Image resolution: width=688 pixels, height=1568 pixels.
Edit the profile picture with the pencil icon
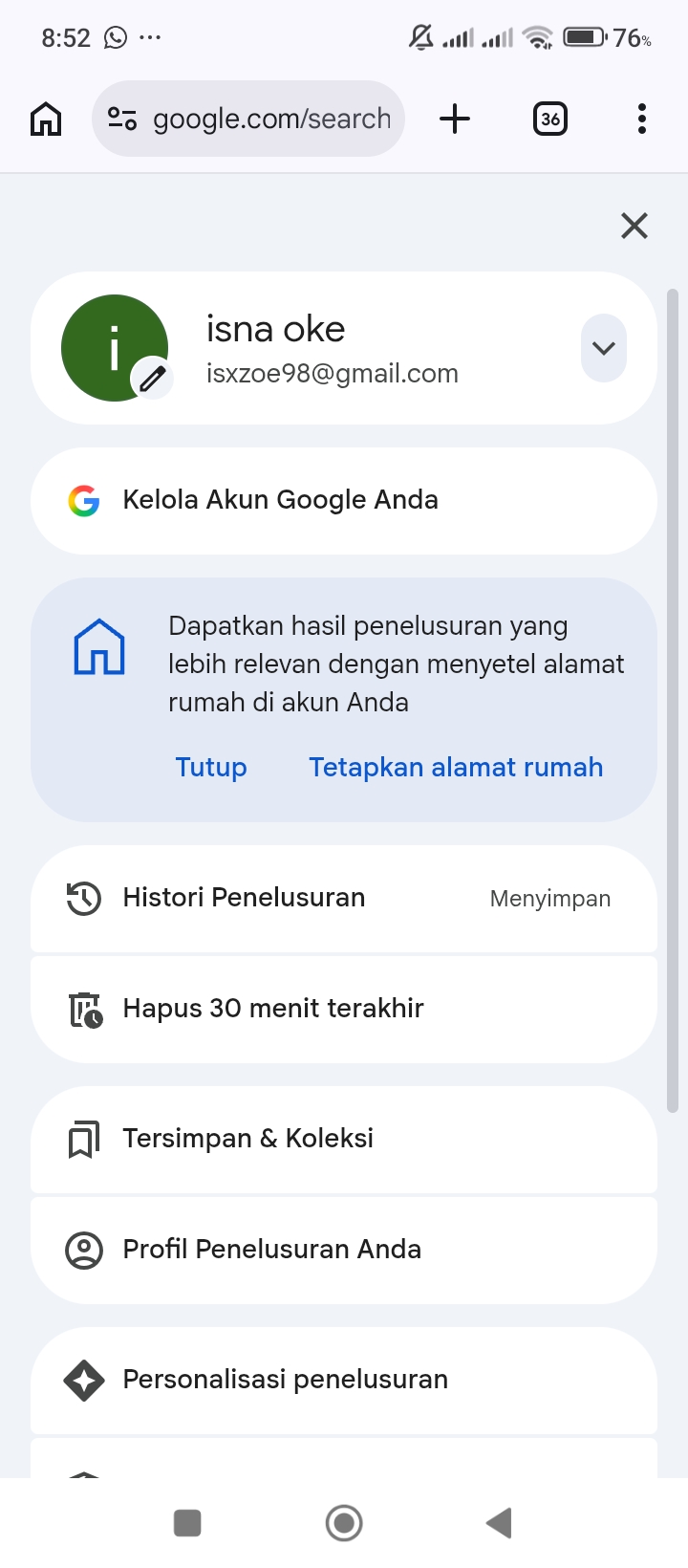(x=152, y=380)
